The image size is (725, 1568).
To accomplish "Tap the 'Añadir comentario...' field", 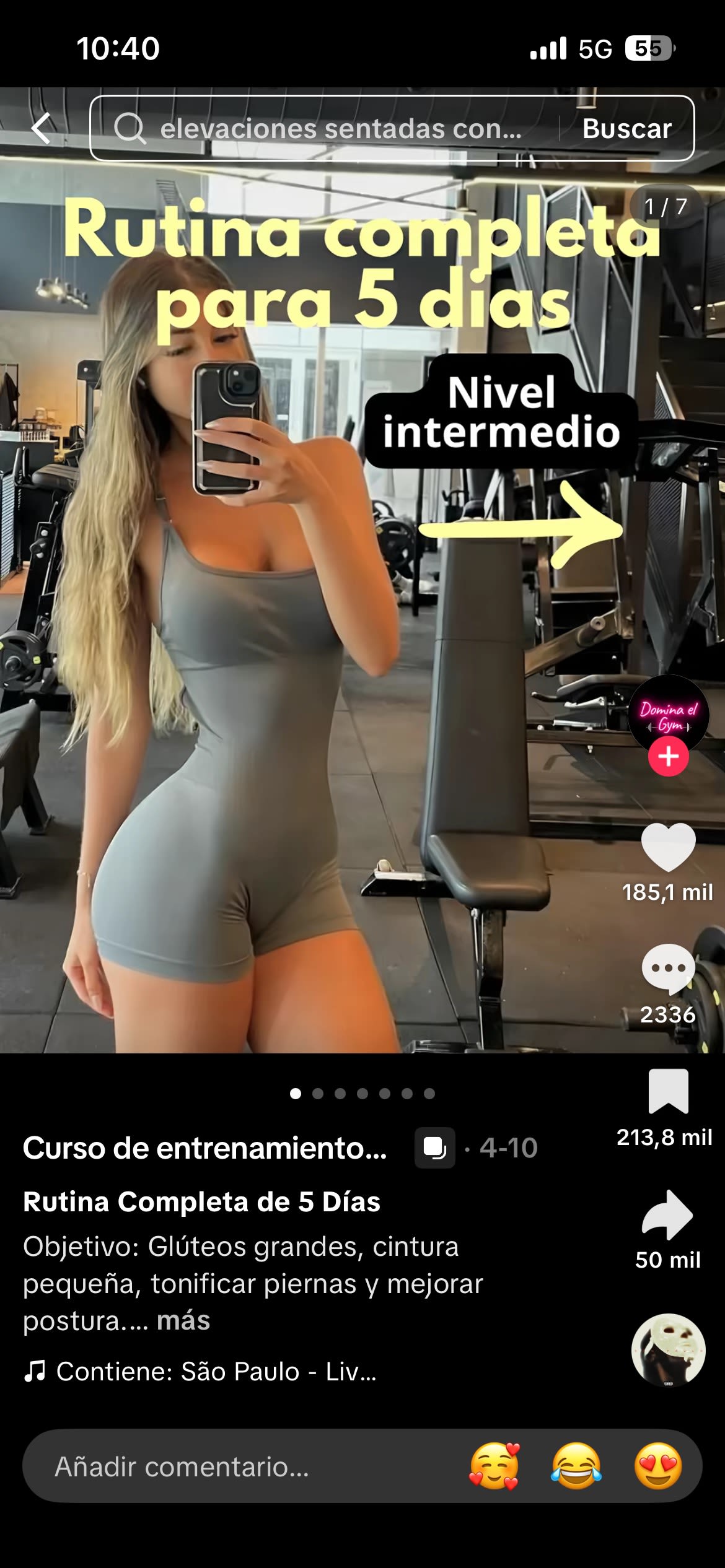I will point(248,1466).
